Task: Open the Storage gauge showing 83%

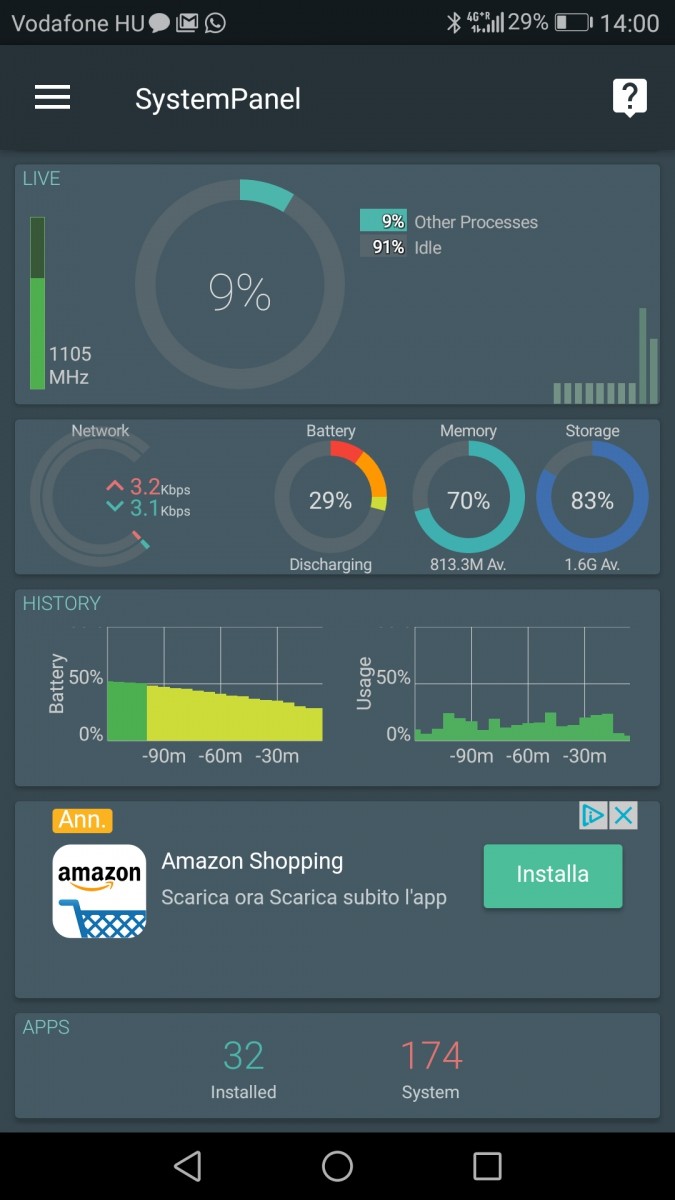Action: click(592, 498)
